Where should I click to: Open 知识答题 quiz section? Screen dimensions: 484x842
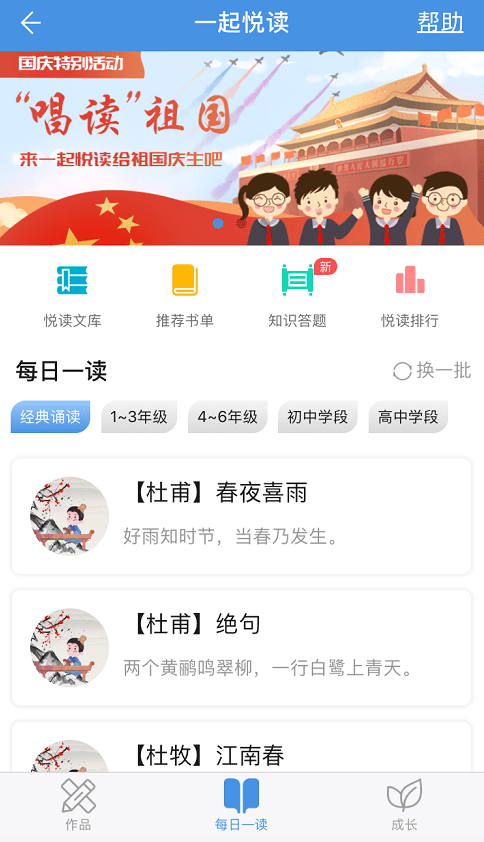(298, 296)
